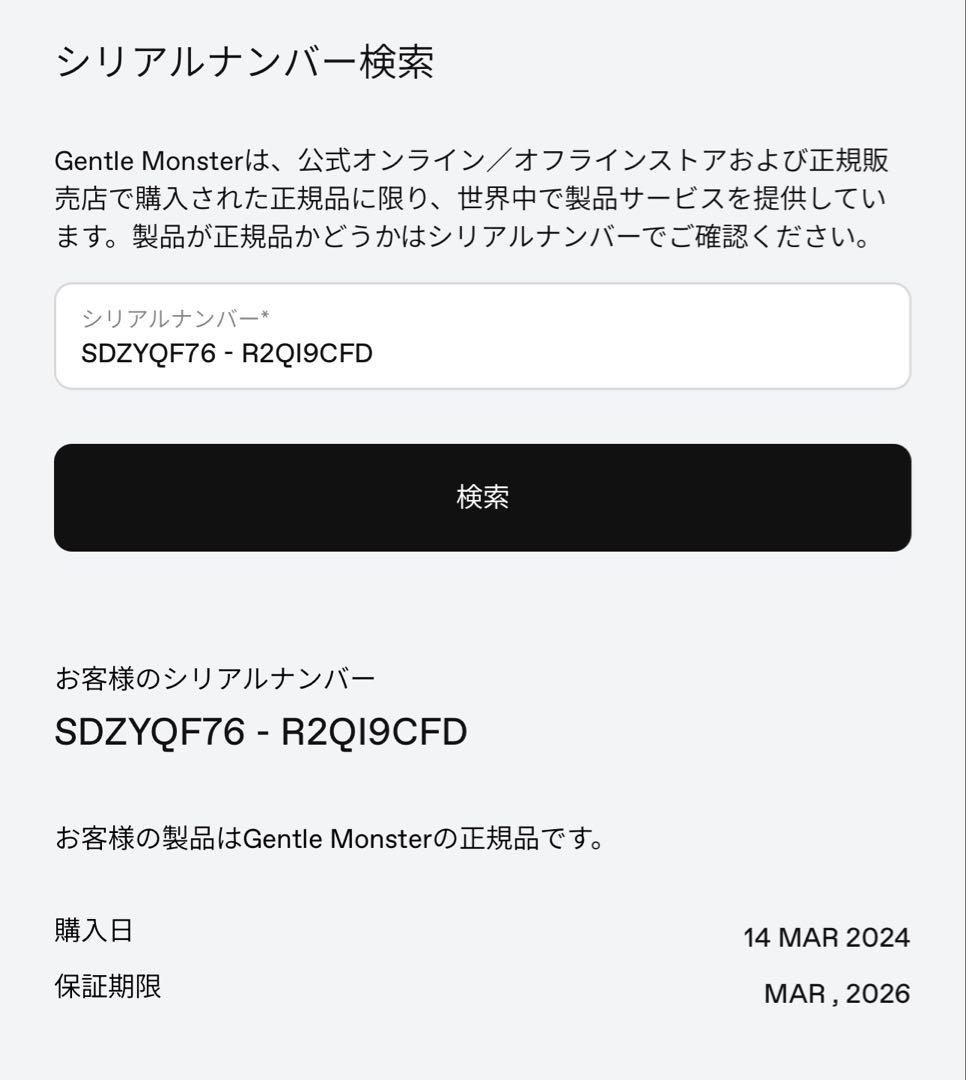This screenshot has width=966, height=1080.
Task: Click the purchase date 14 MAR 2024
Action: [828, 938]
